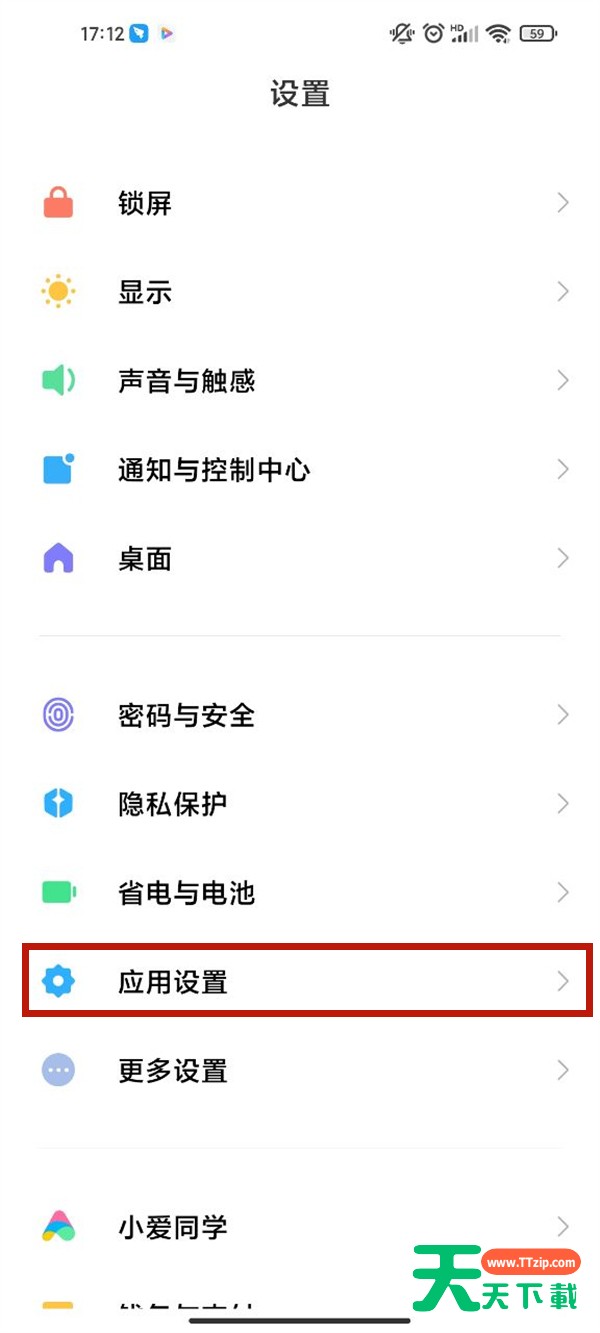Open 省电与电池 settings
This screenshot has height=1333, width=600.
[x=300, y=892]
